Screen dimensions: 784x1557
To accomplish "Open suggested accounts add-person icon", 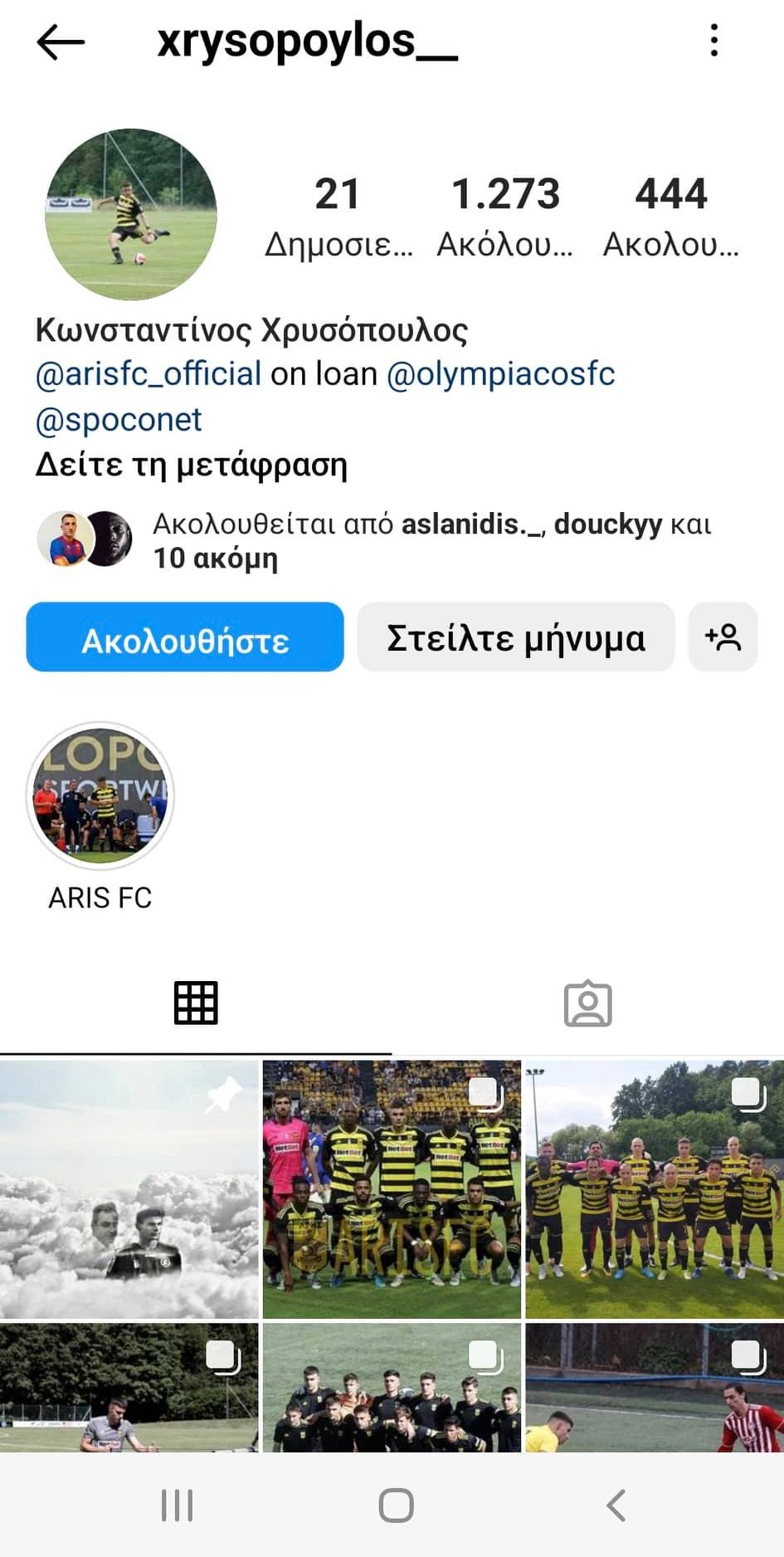I will pyautogui.click(x=723, y=637).
